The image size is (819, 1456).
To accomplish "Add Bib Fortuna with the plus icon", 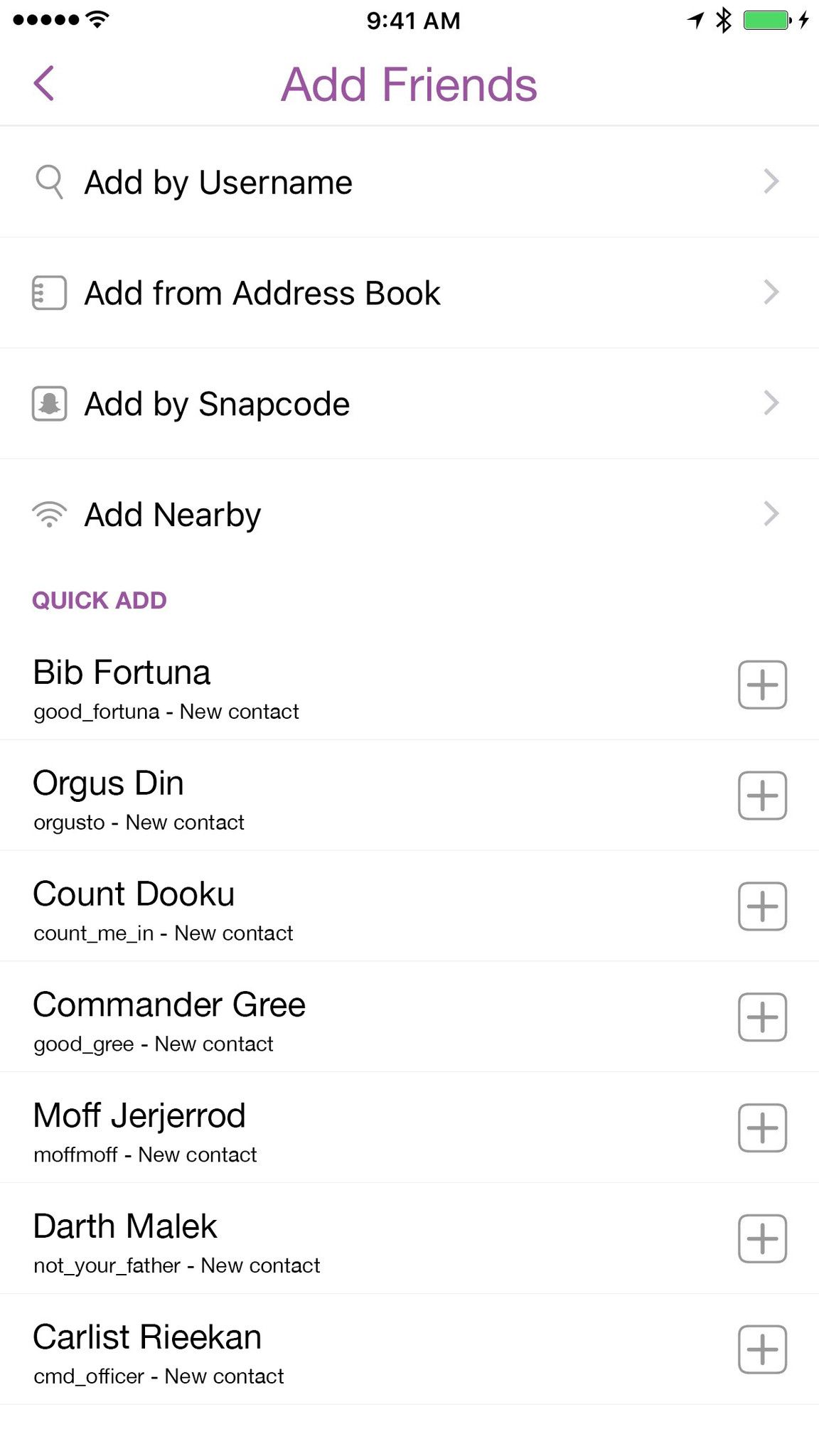I will (x=761, y=685).
